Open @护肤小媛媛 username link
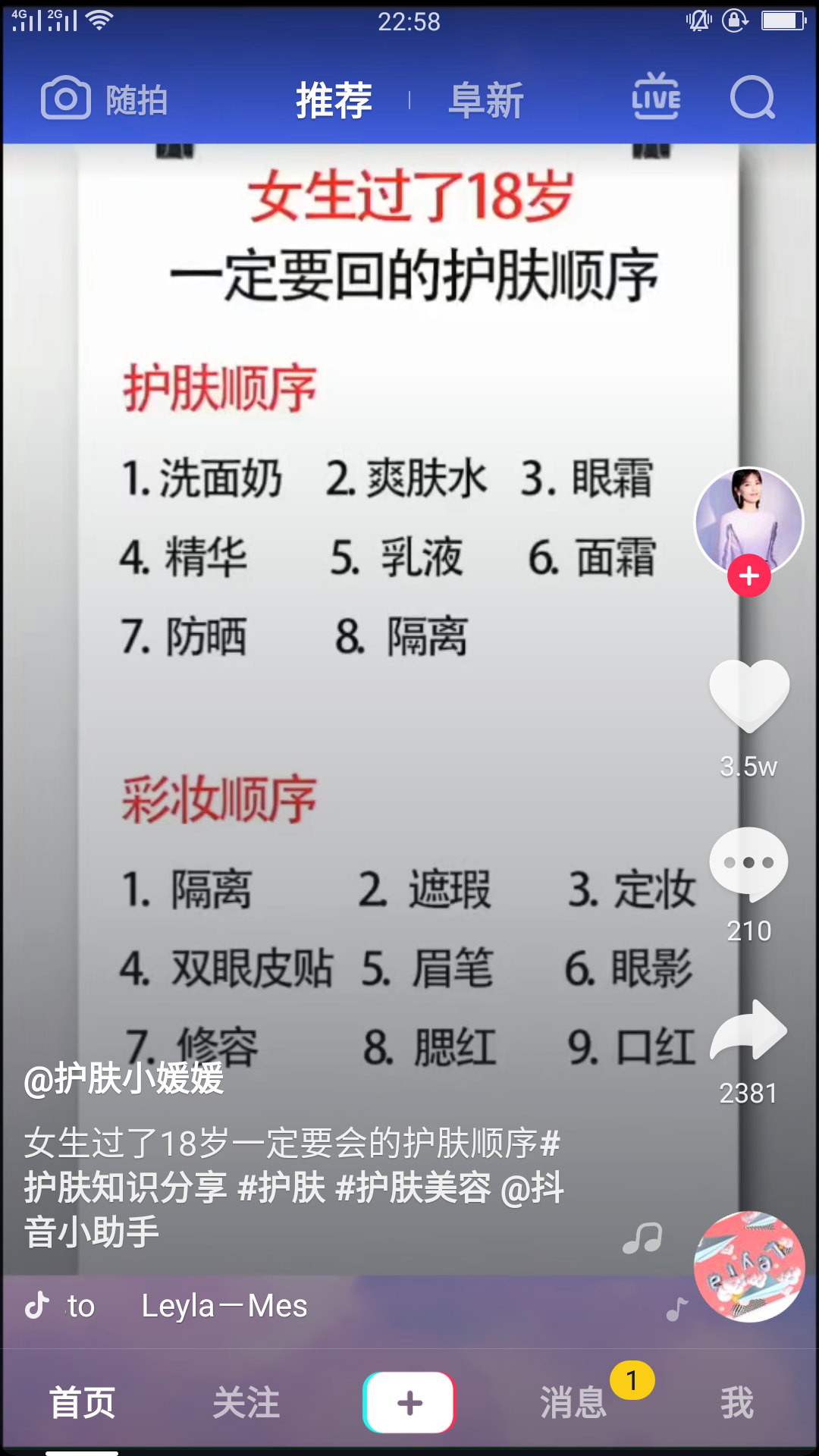 point(124,1078)
